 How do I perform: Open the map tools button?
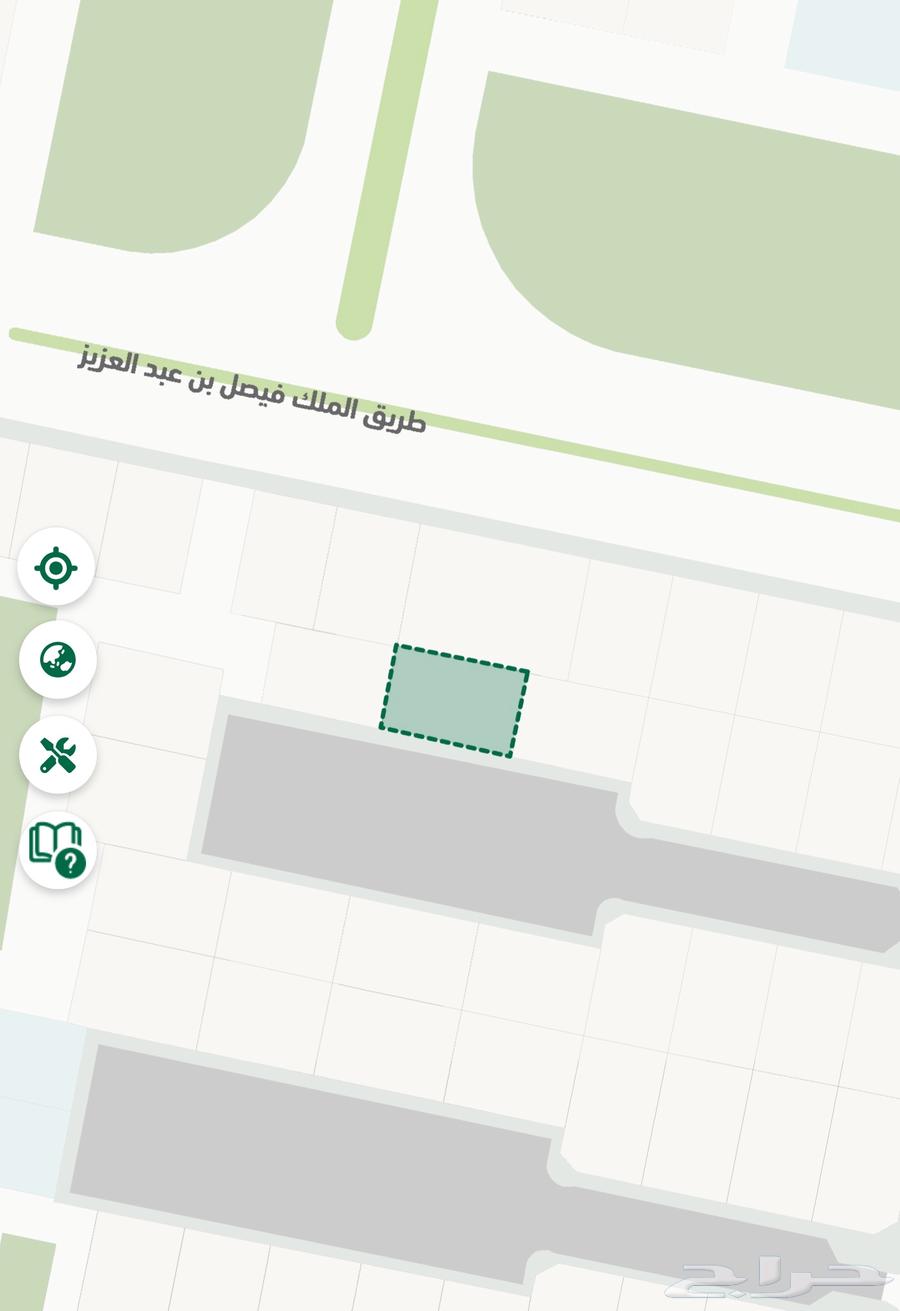(57, 754)
